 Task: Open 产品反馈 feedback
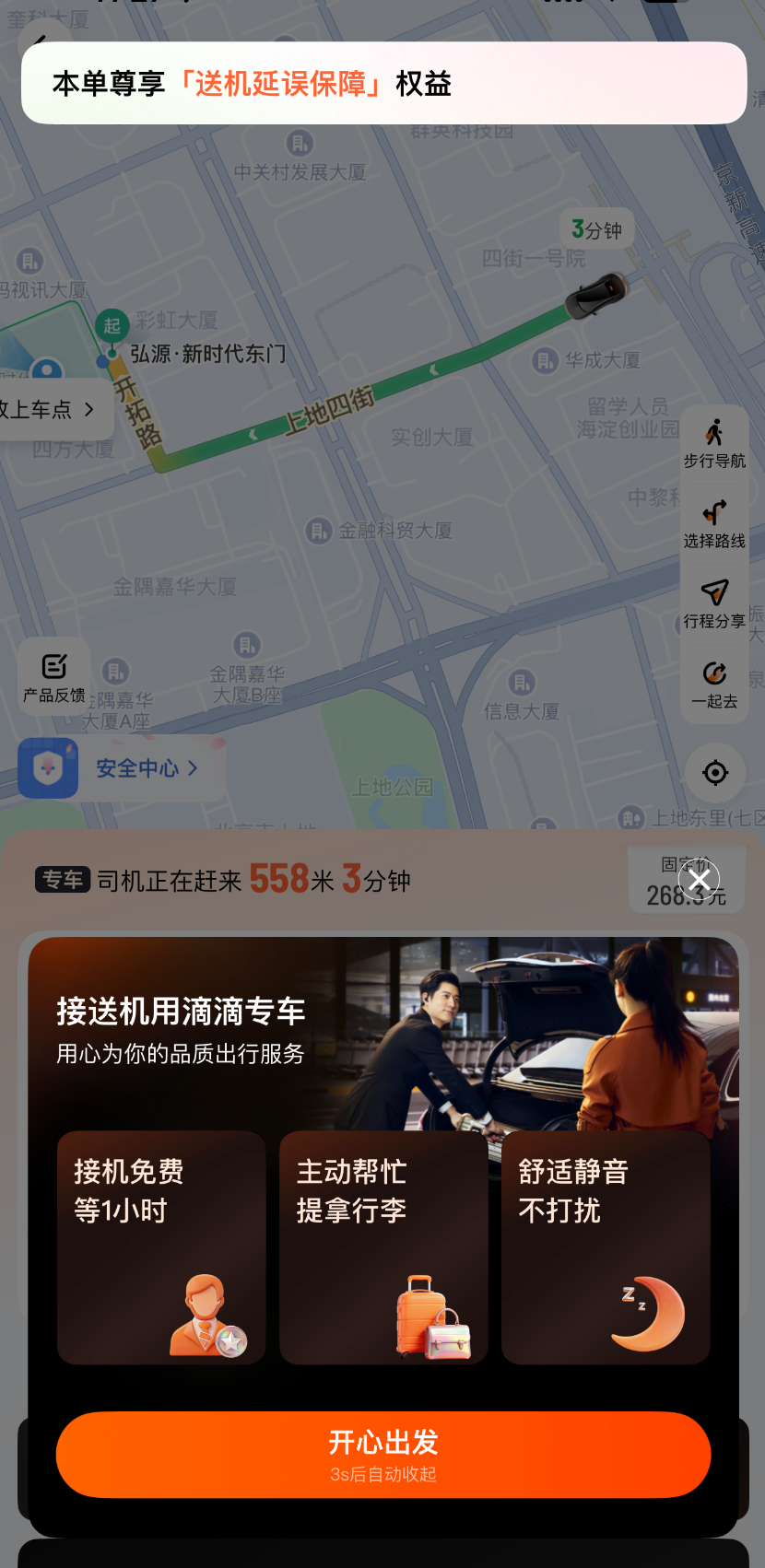tap(54, 677)
